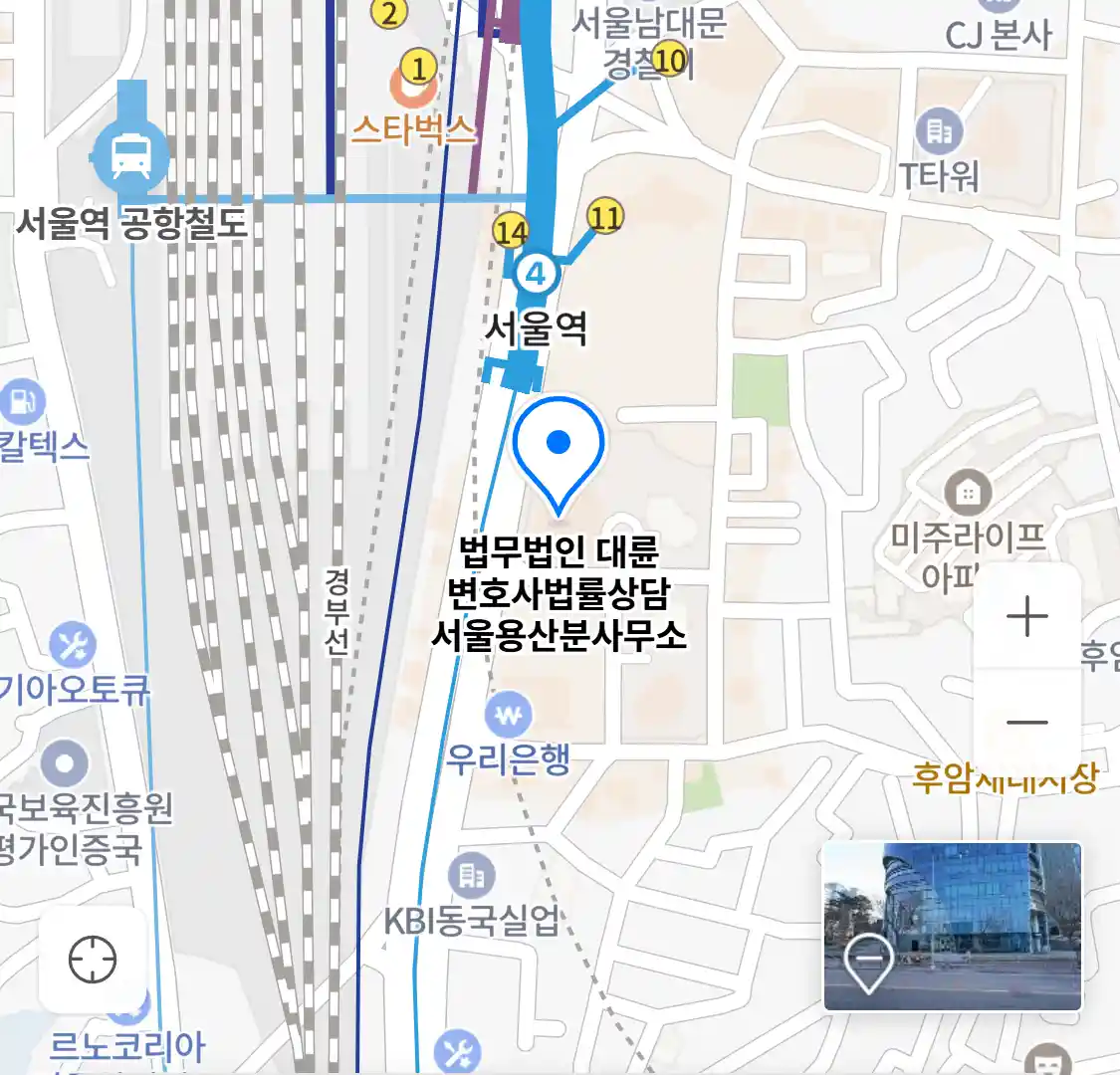Center map on my current location
Screen dimensions: 1120x1075
pos(93,960)
